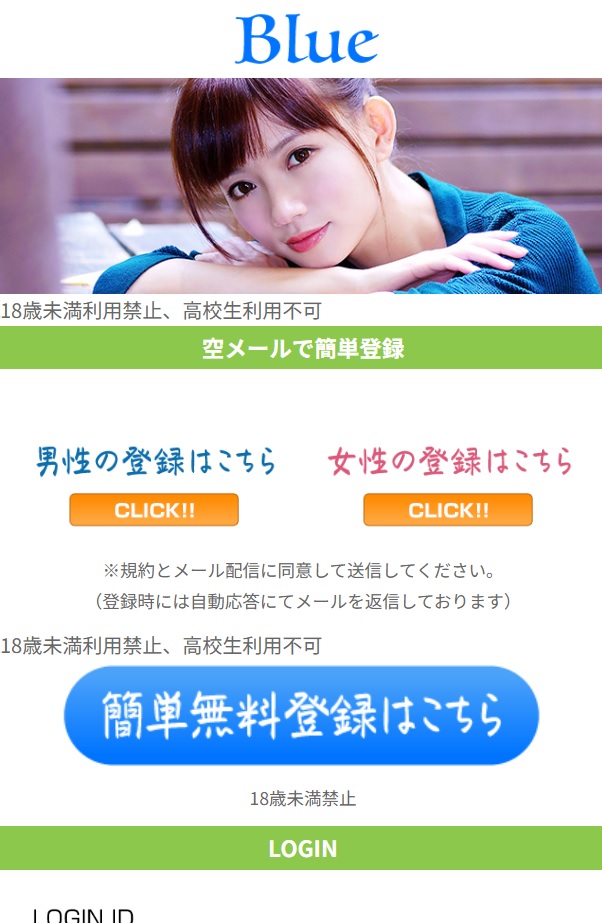Tap CLICK!! under 女性の登録はこちら

click(x=447, y=510)
